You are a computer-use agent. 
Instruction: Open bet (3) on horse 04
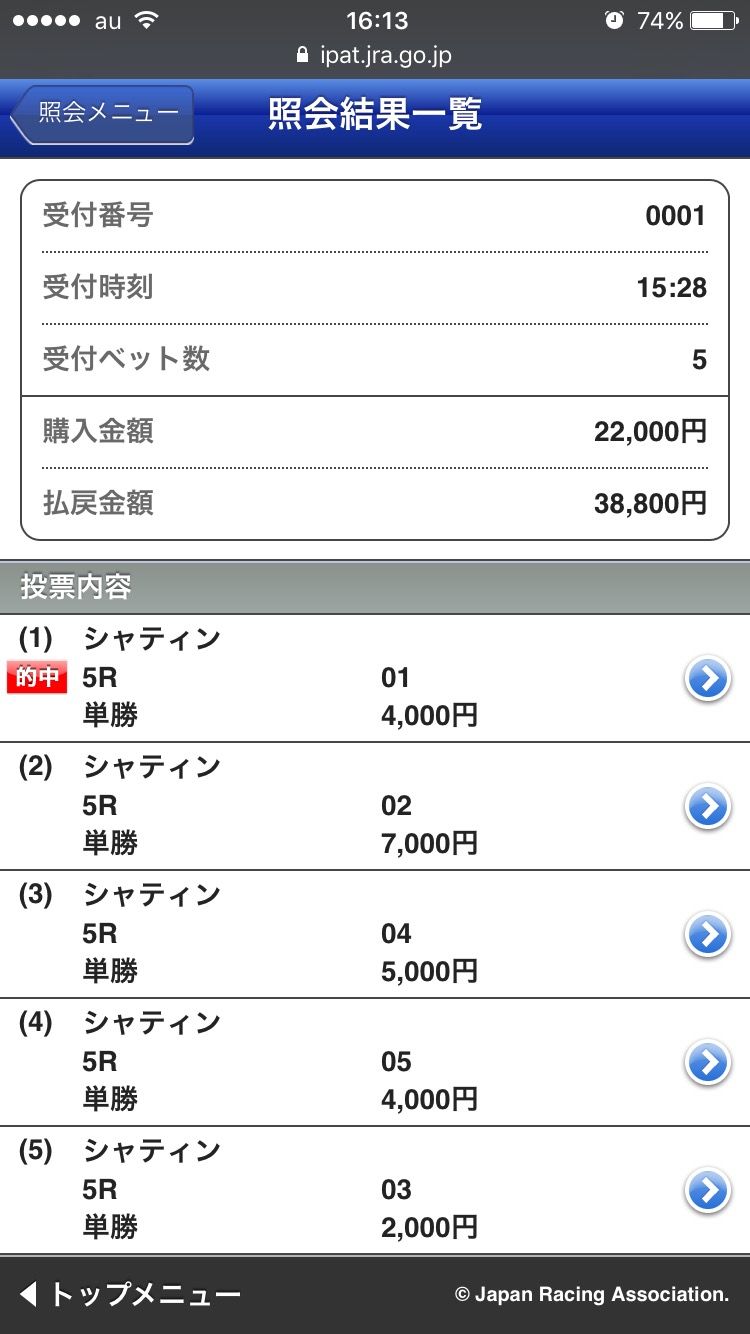point(707,935)
